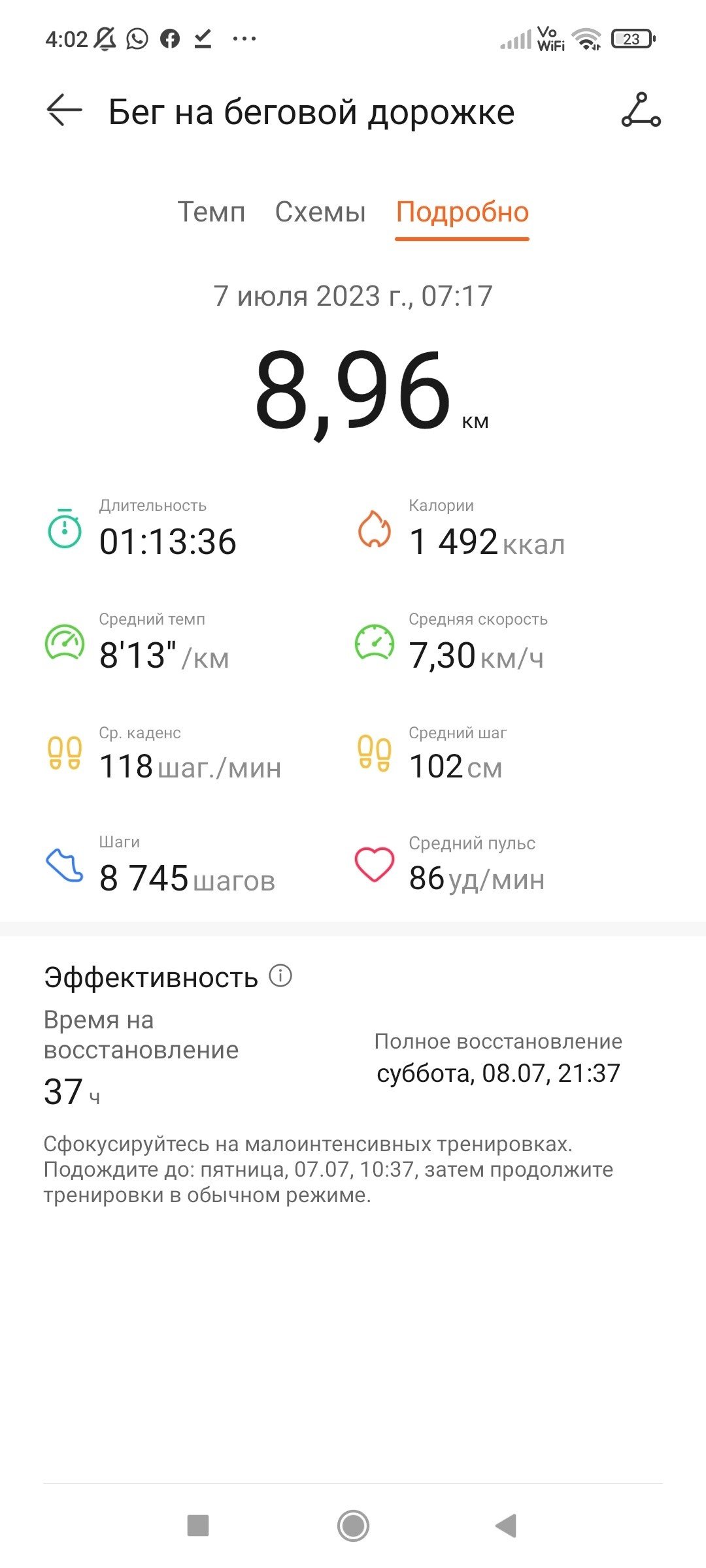The width and height of the screenshot is (706, 1568).
Task: Go back using the top-left arrow
Action: [x=64, y=110]
